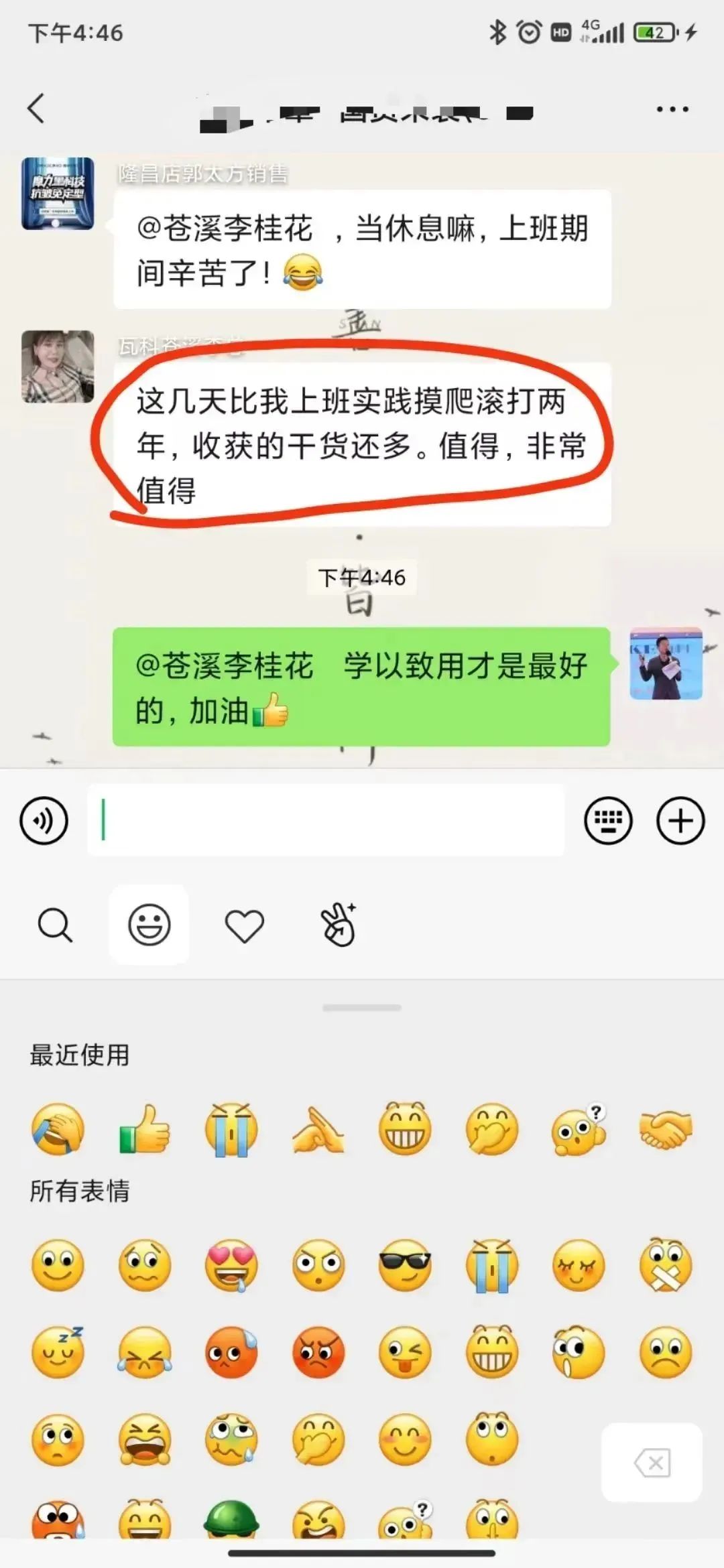The image size is (724, 1568).
Task: Switch to the keyboard
Action: point(608,820)
